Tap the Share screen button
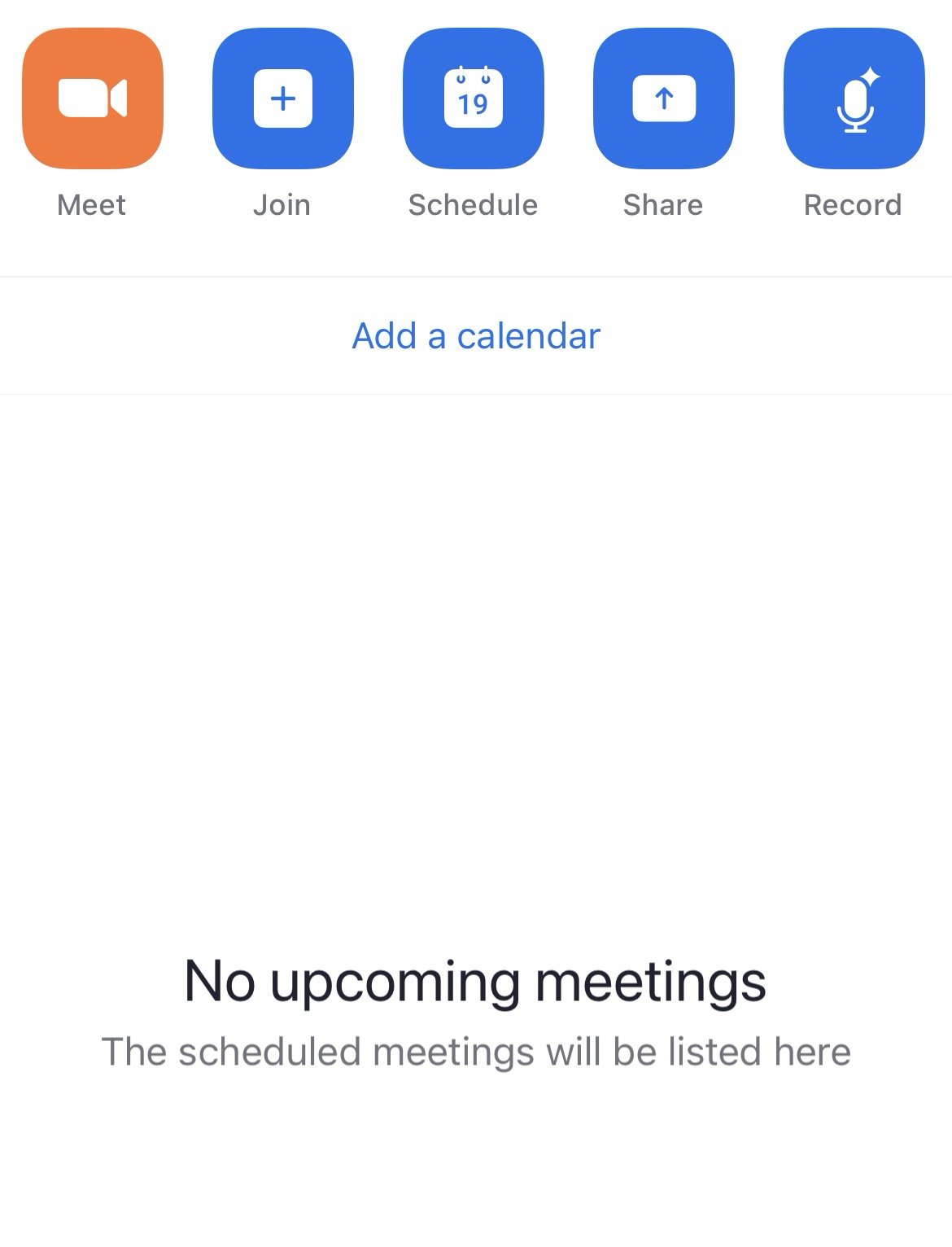952x1247 pixels. [663, 98]
